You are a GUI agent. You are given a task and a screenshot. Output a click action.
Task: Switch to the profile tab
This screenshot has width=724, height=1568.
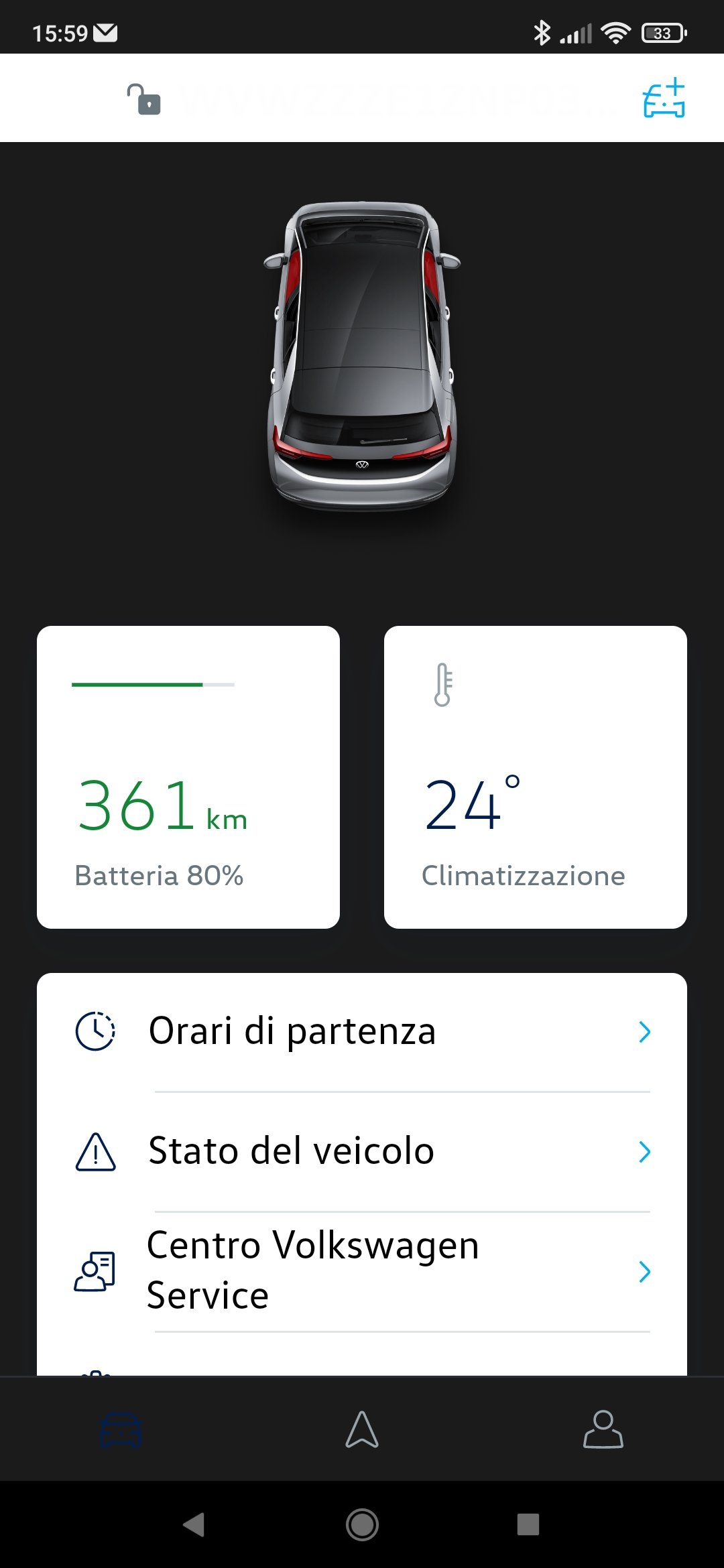pyautogui.click(x=603, y=1429)
